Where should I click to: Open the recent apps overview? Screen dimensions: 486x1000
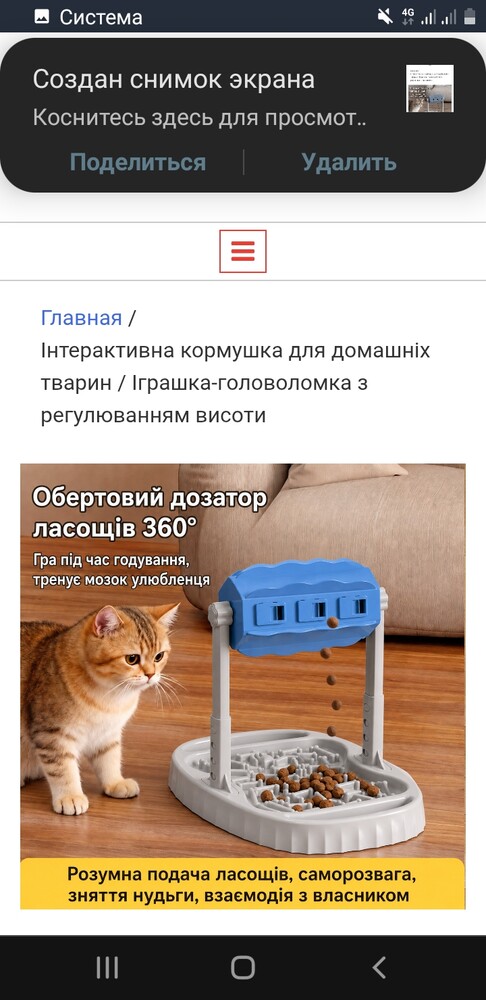pos(107,967)
